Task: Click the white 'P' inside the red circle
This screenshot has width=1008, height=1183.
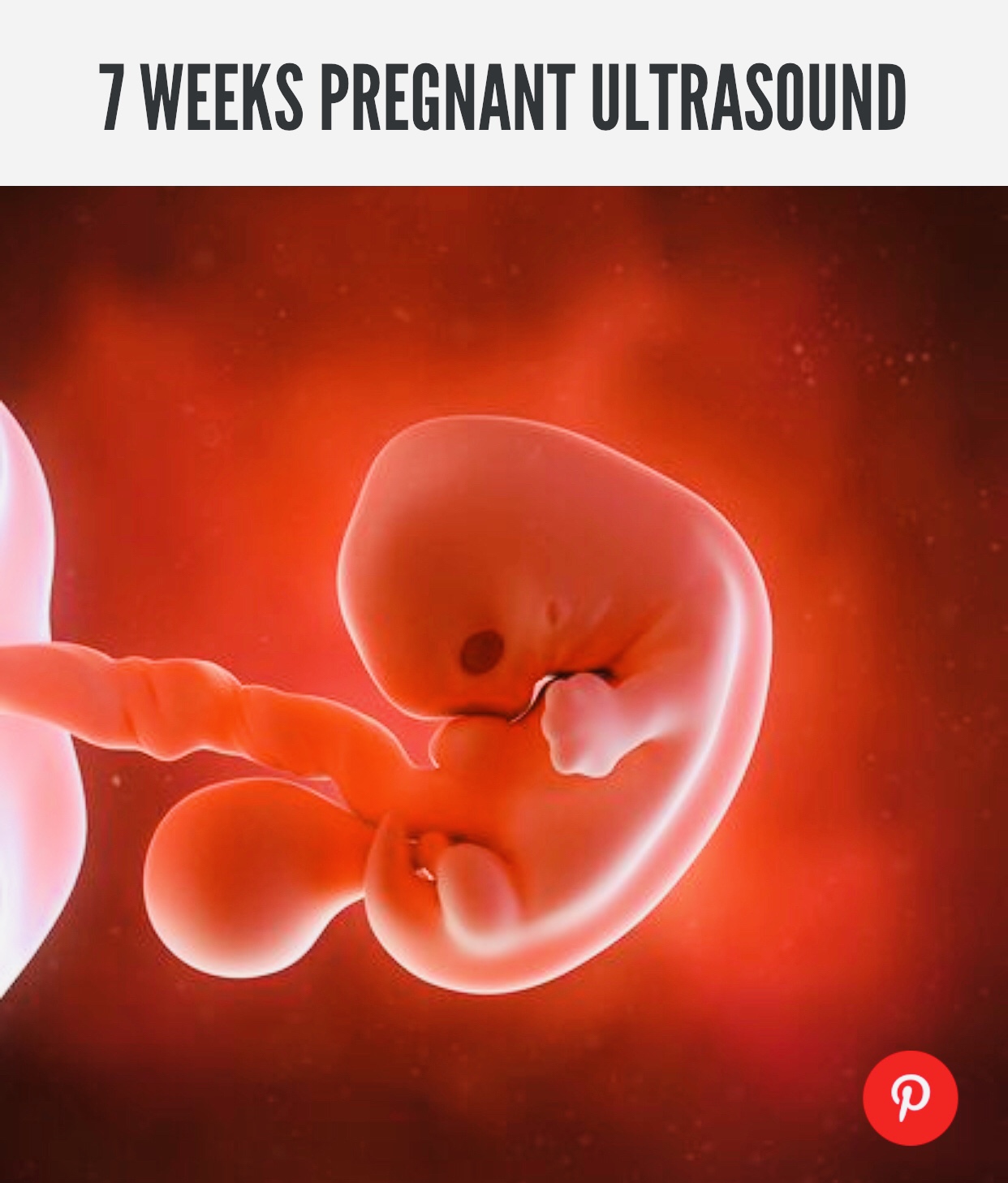Action: [911, 1097]
